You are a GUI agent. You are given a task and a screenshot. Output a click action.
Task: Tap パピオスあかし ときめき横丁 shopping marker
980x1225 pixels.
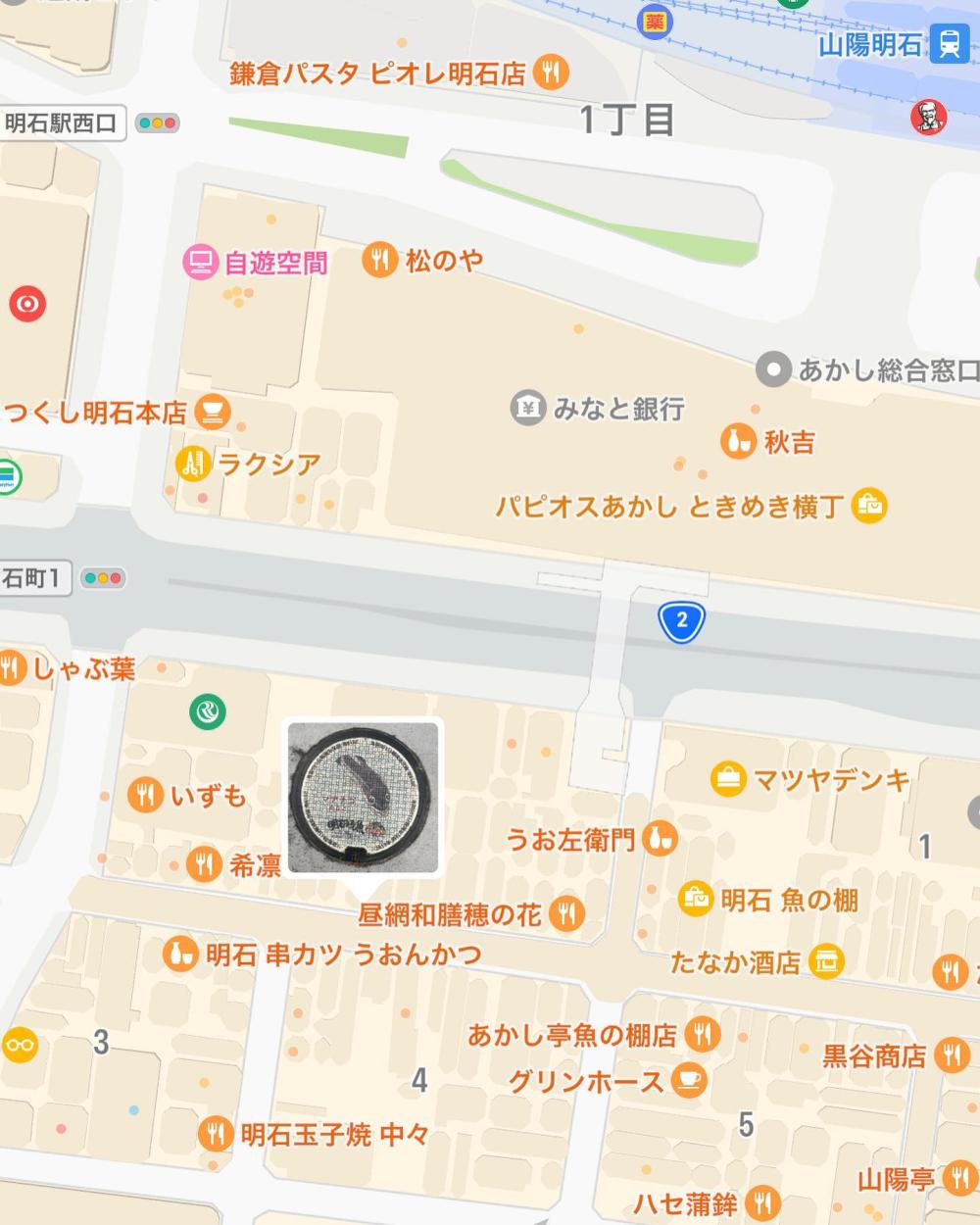[x=868, y=506]
